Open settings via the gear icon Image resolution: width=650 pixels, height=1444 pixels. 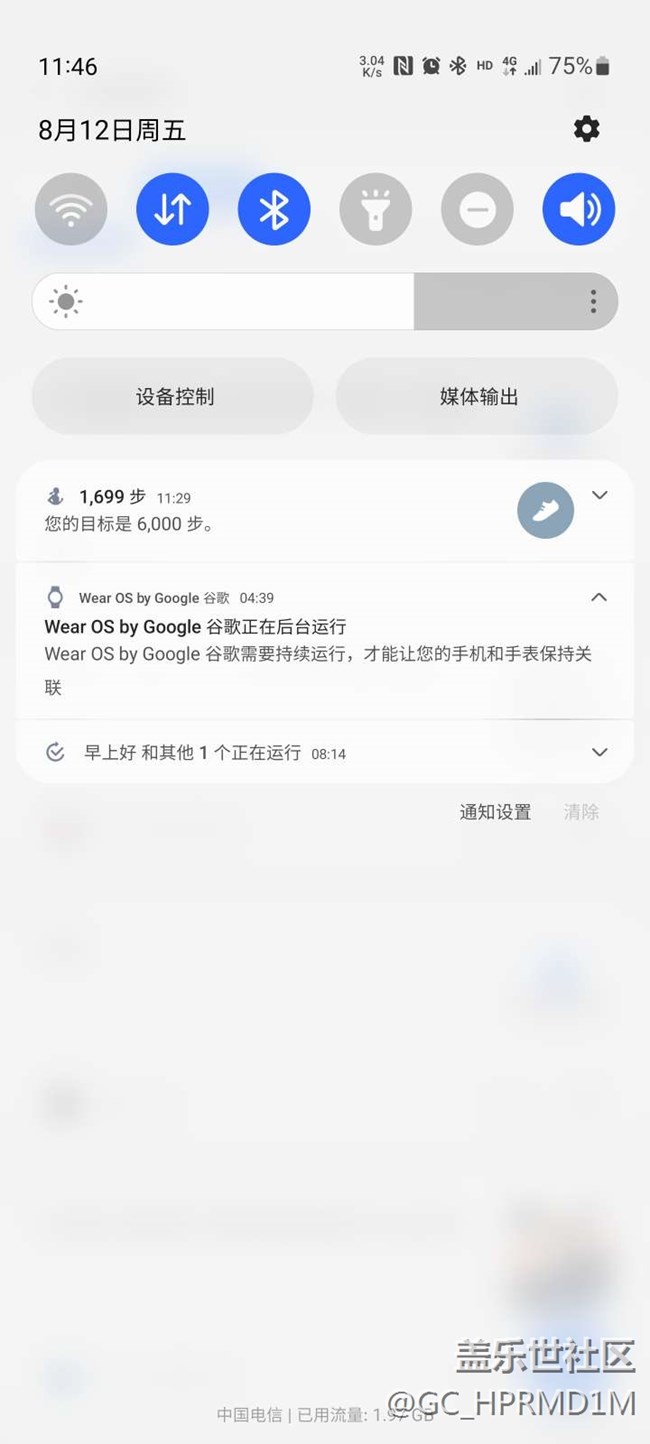pyautogui.click(x=587, y=129)
